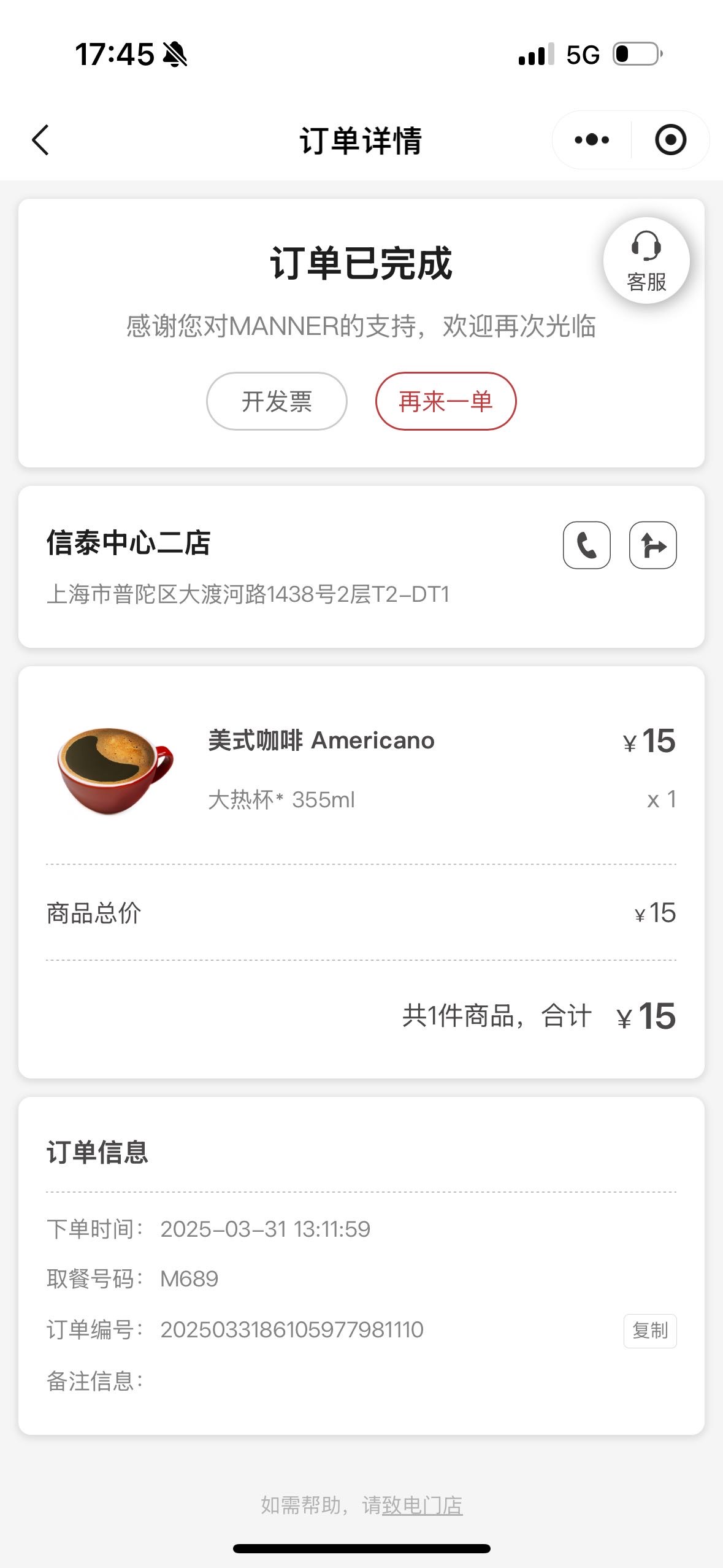Viewport: 723px width, 1568px height.
Task: Copy the order number with 复制
Action: point(650,1331)
